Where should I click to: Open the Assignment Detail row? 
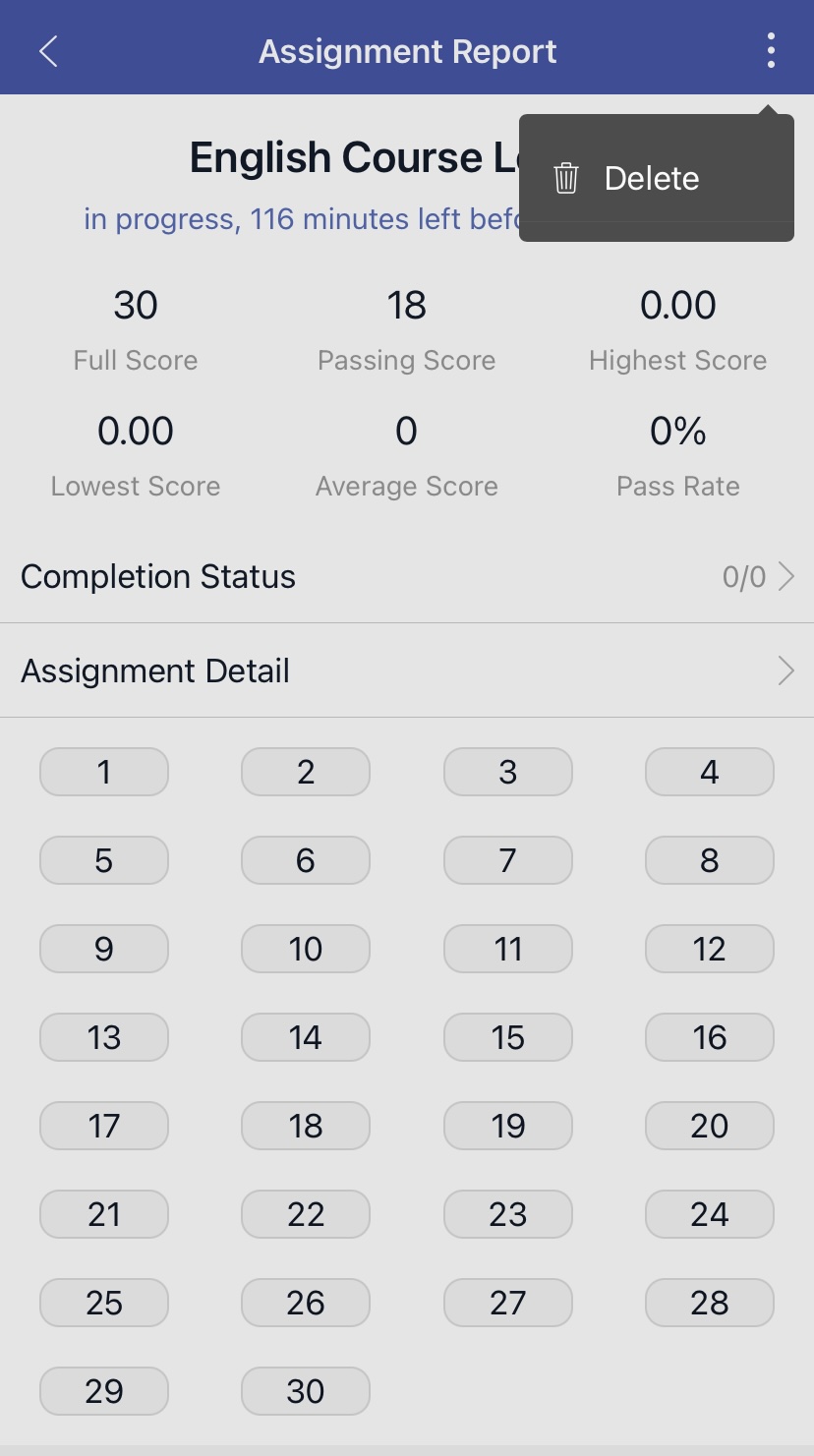tap(407, 671)
